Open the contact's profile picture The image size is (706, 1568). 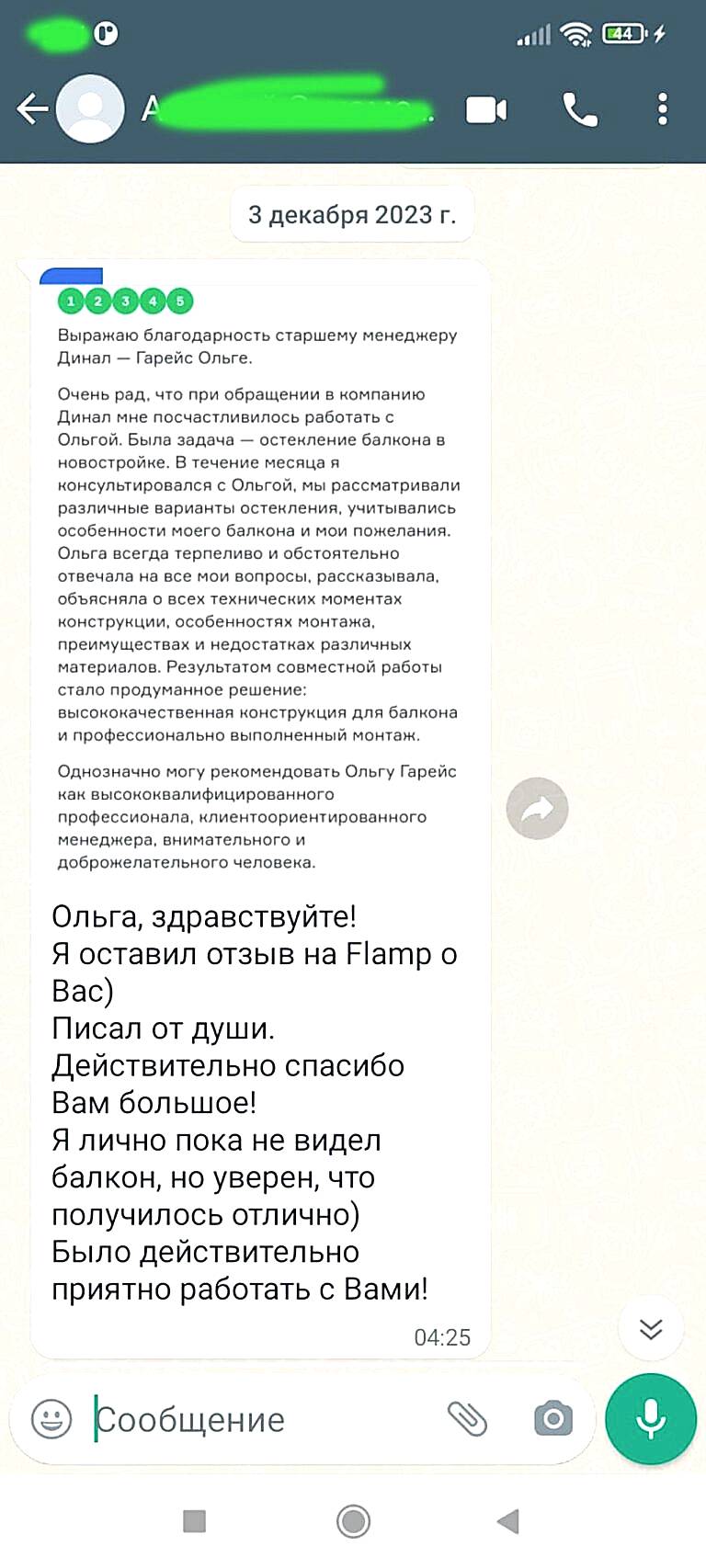click(90, 109)
